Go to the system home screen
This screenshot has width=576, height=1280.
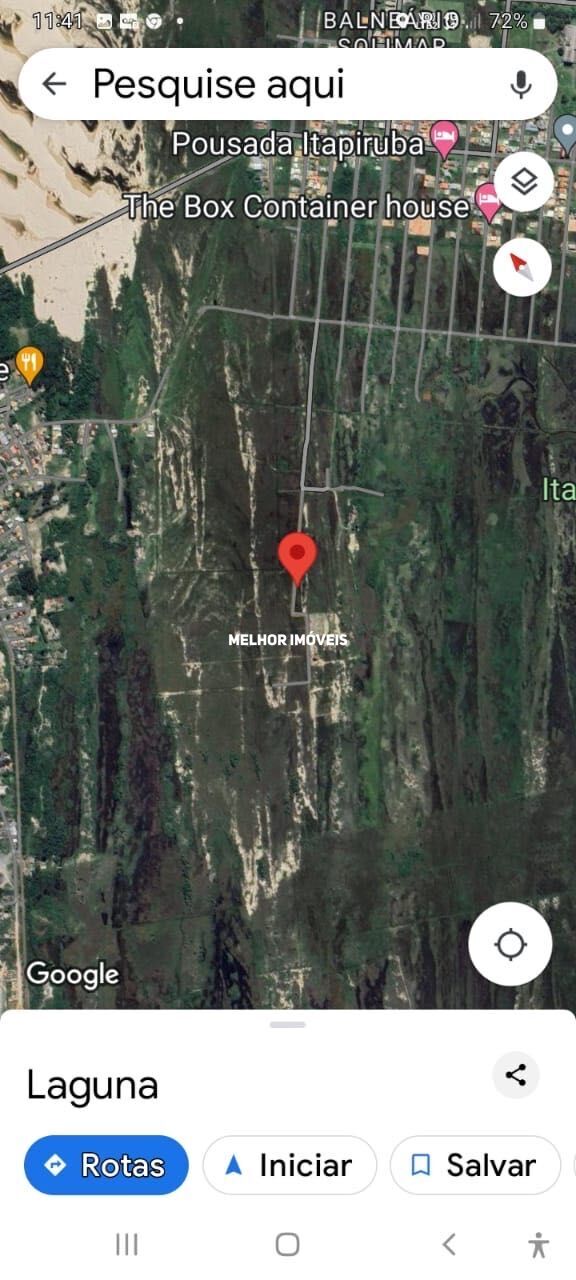(288, 1244)
